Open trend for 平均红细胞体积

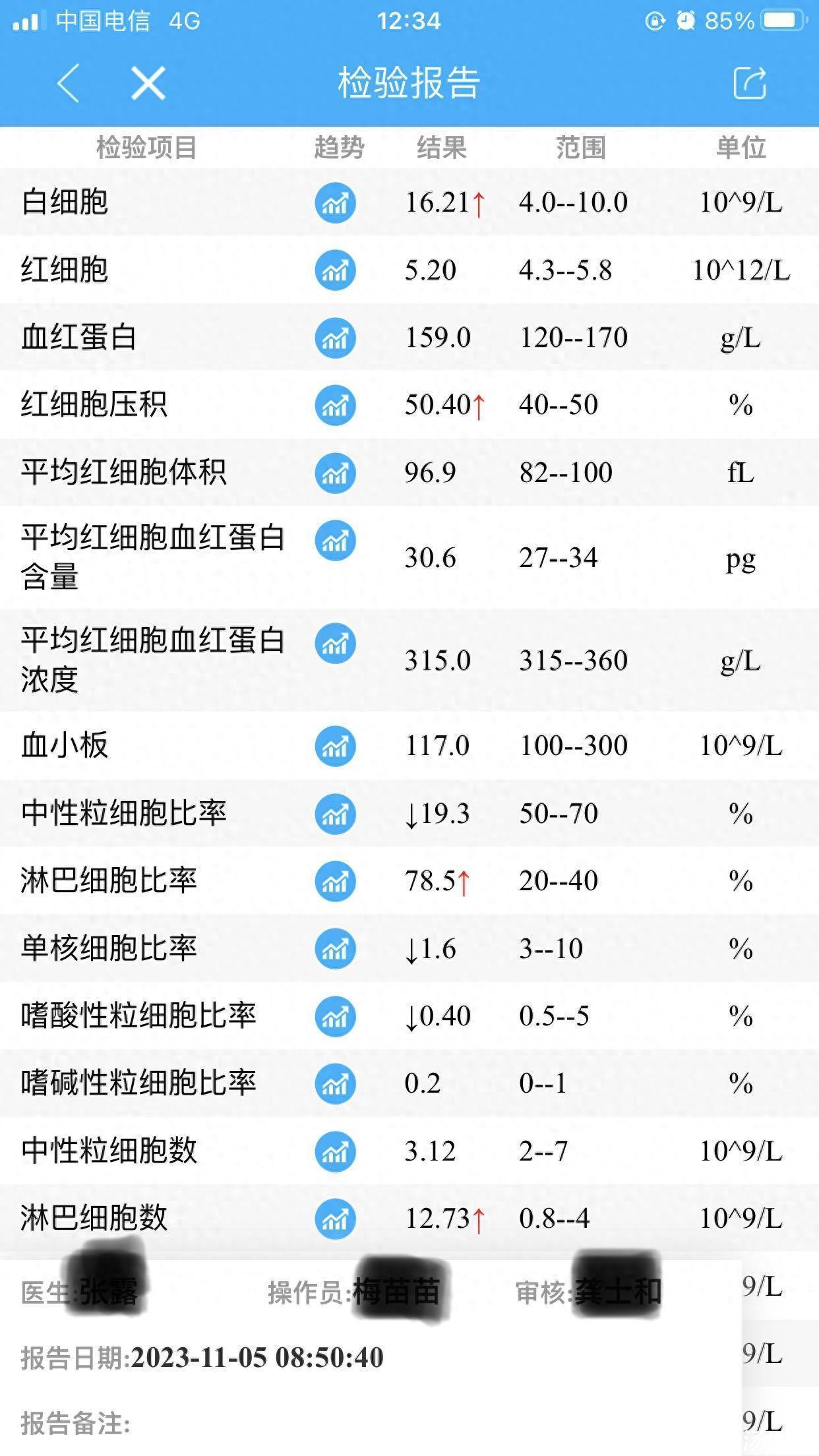point(335,473)
